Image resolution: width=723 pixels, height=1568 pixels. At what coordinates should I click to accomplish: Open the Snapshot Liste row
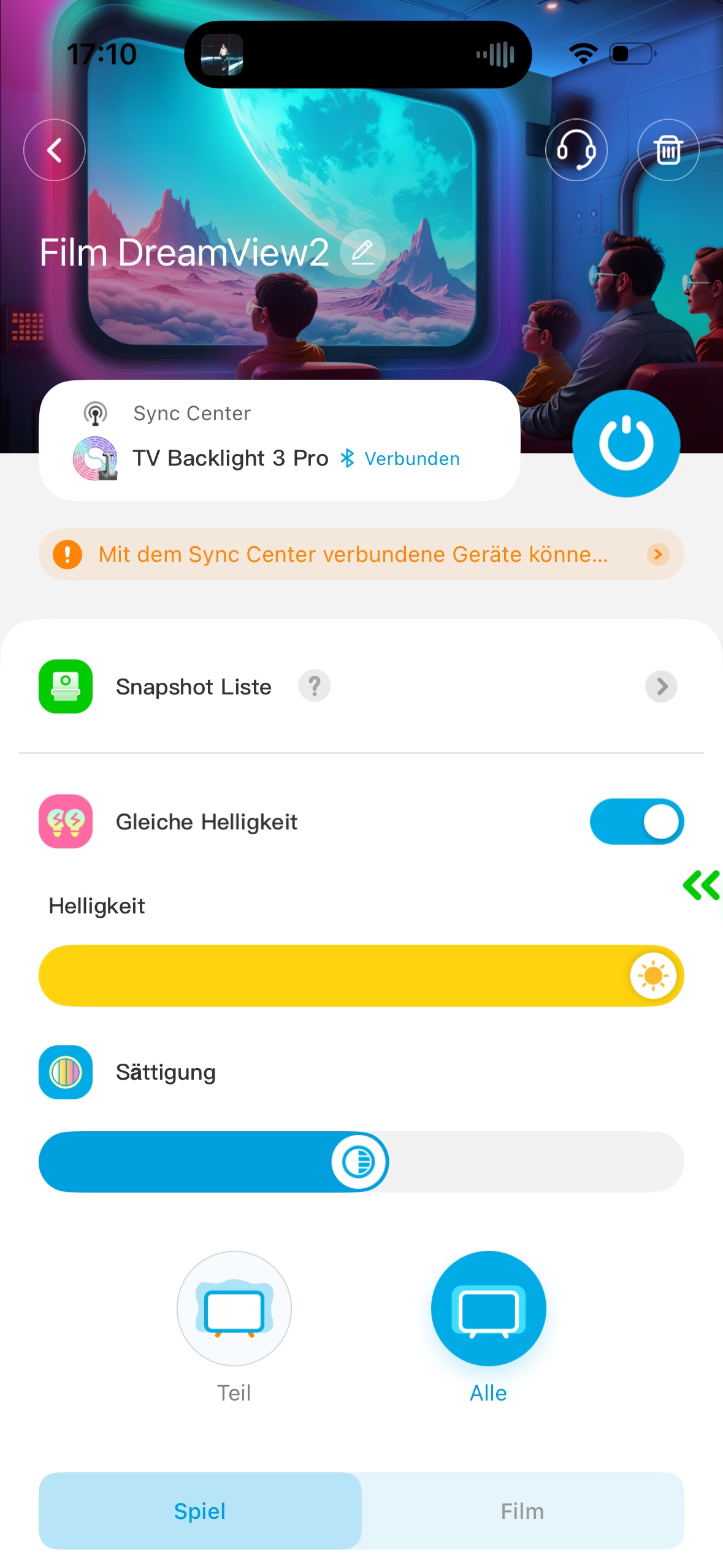pos(661,686)
